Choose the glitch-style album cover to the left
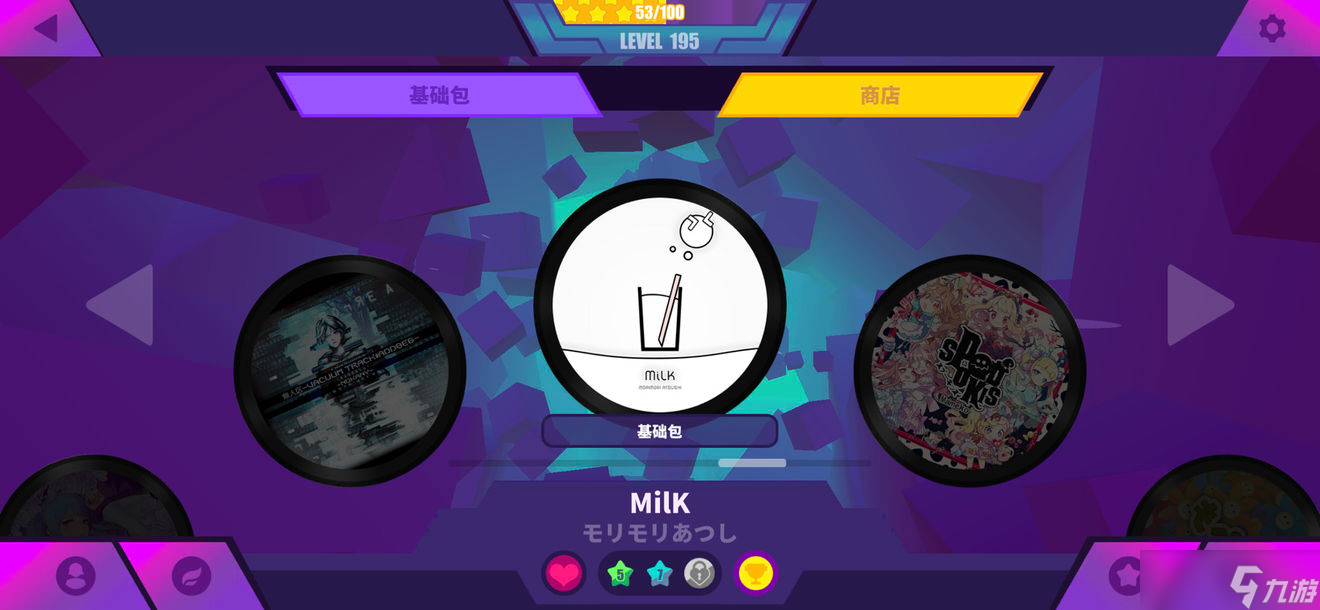Screen dimensions: 1320x610 (x=350, y=370)
